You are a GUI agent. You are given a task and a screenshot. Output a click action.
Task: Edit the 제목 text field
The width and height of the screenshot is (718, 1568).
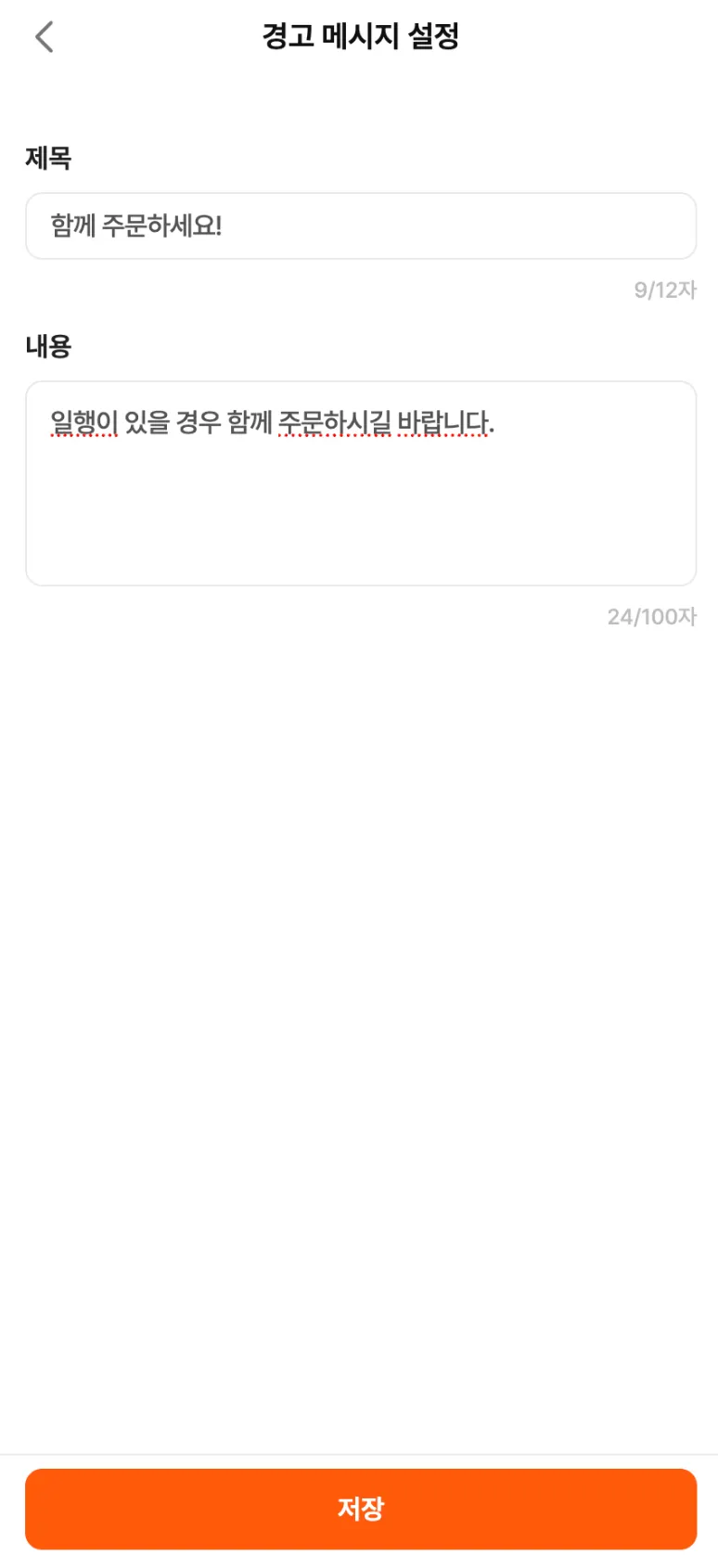(360, 225)
